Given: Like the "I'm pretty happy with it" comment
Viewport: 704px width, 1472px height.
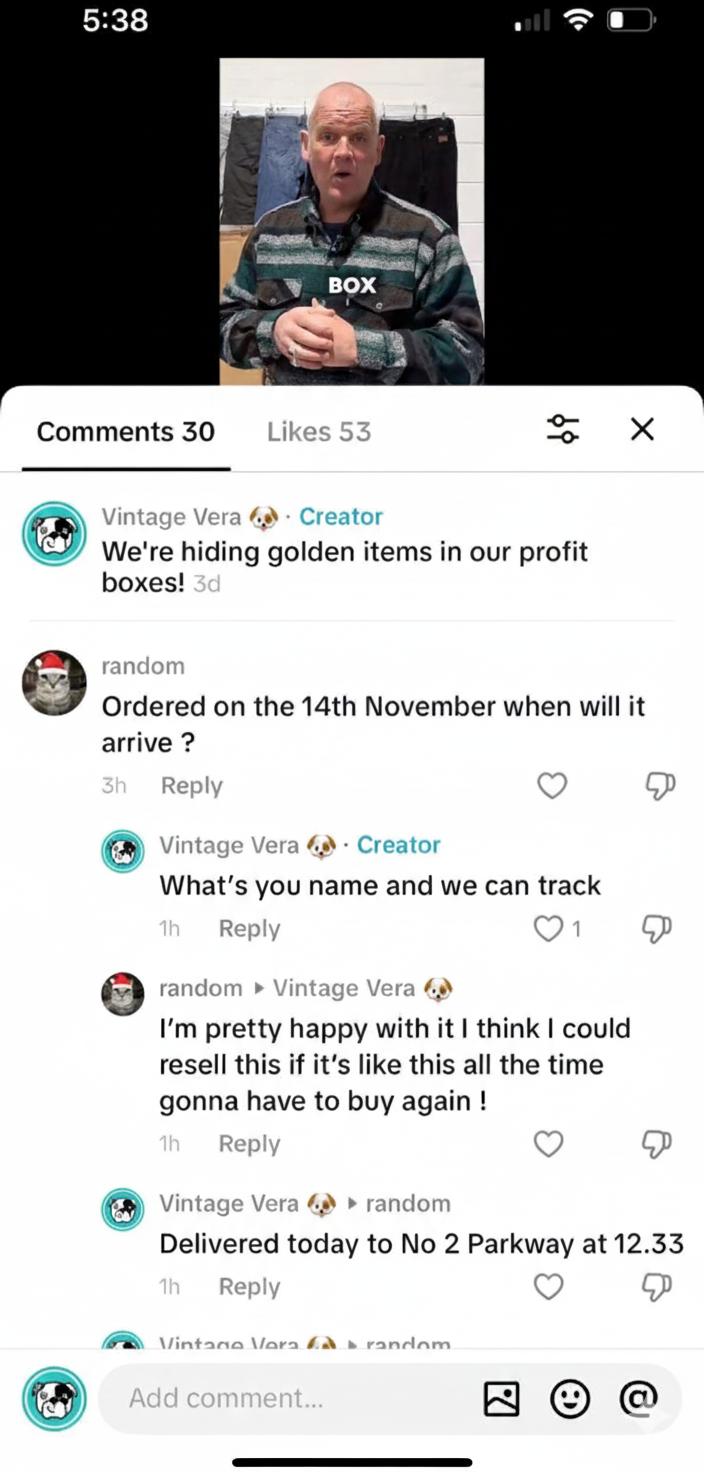Looking at the screenshot, I should (x=548, y=1144).
